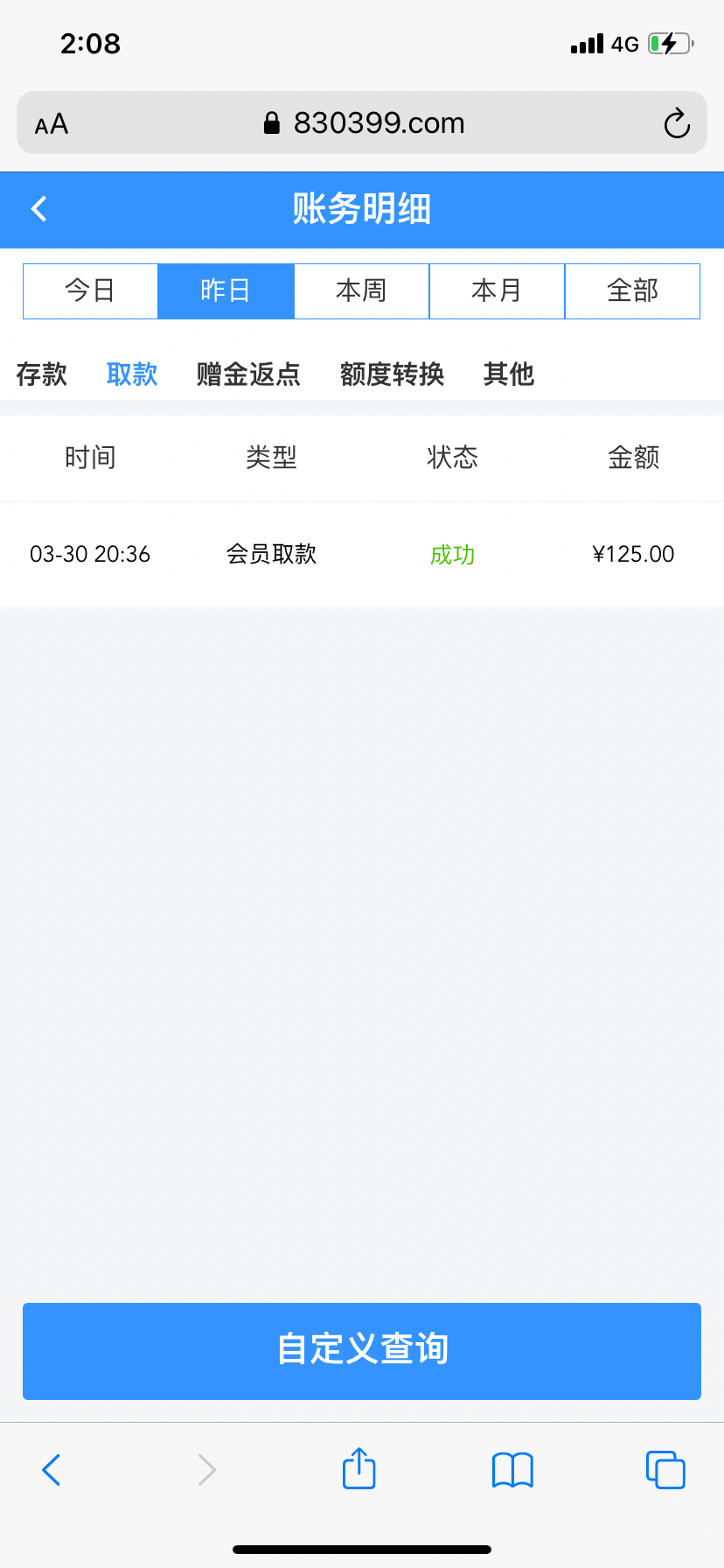This screenshot has height=1568, width=724.
Task: Click the Safari forward navigation arrow
Action: [x=205, y=1469]
